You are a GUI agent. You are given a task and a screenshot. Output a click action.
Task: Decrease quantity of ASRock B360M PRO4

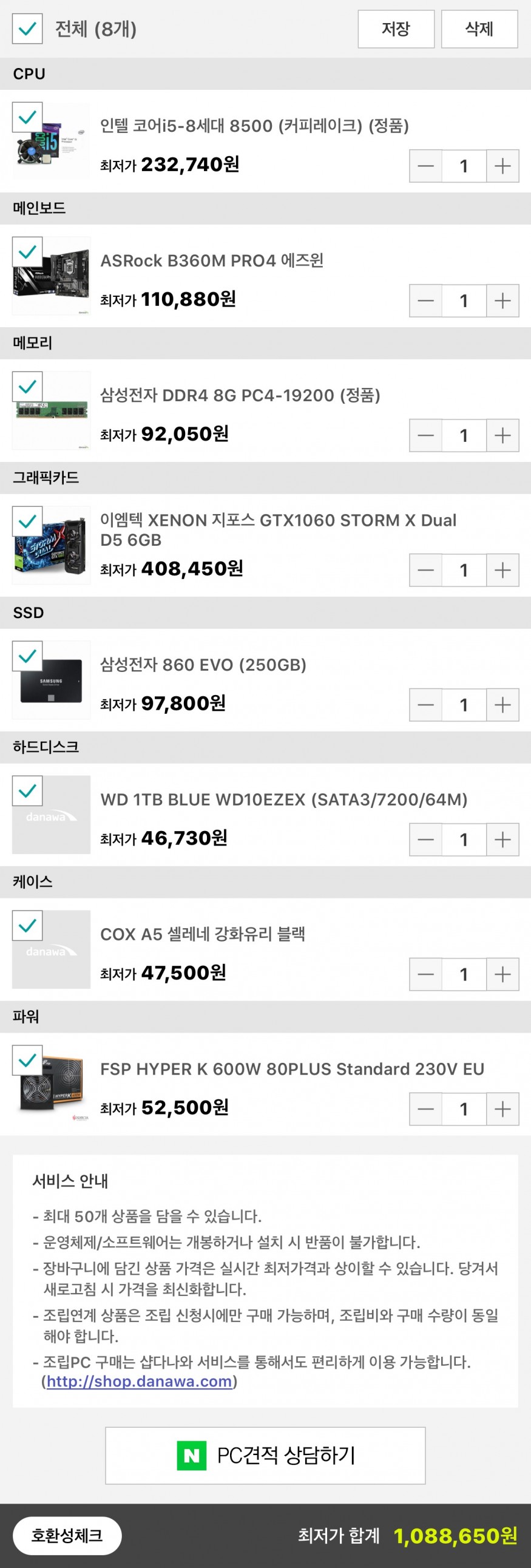[426, 300]
